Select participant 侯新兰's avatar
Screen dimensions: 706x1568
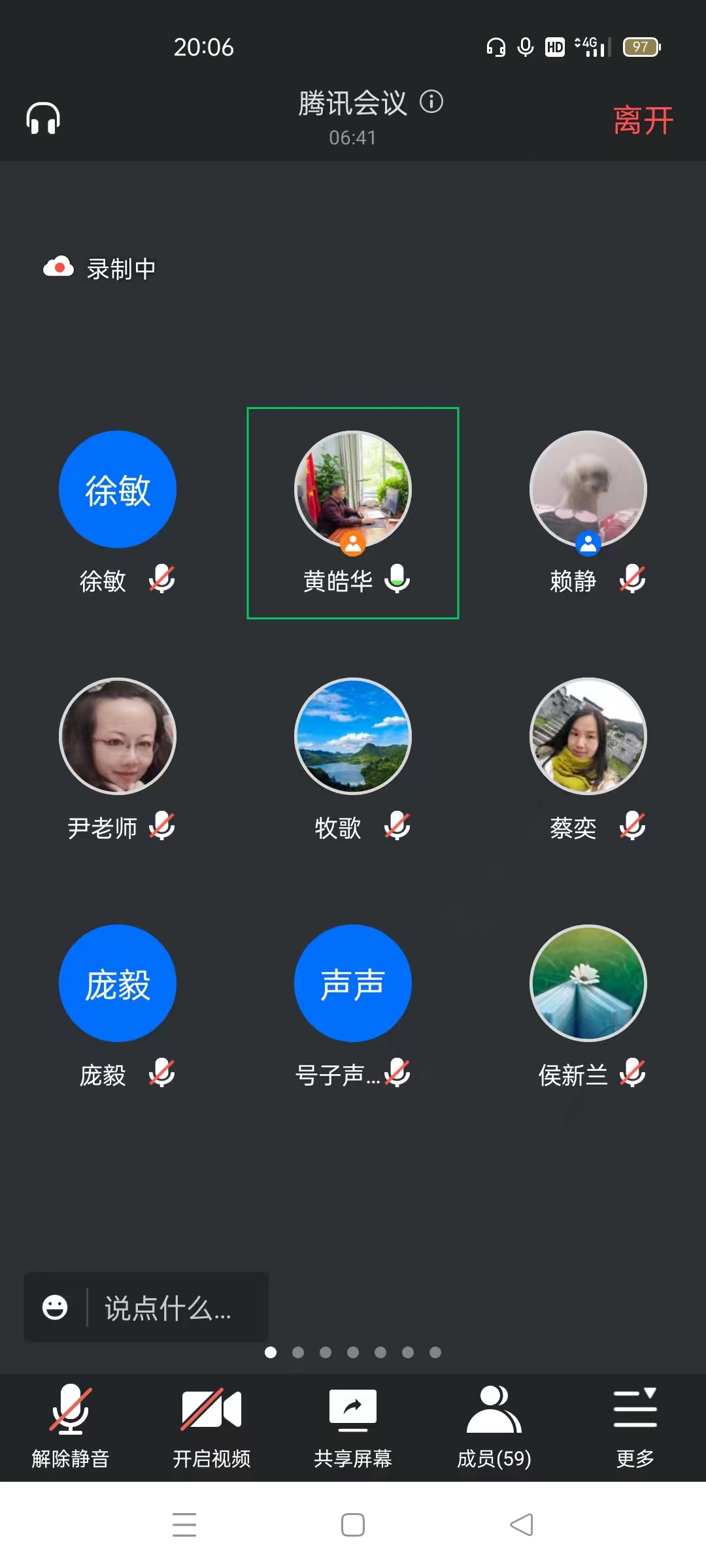pos(588,983)
